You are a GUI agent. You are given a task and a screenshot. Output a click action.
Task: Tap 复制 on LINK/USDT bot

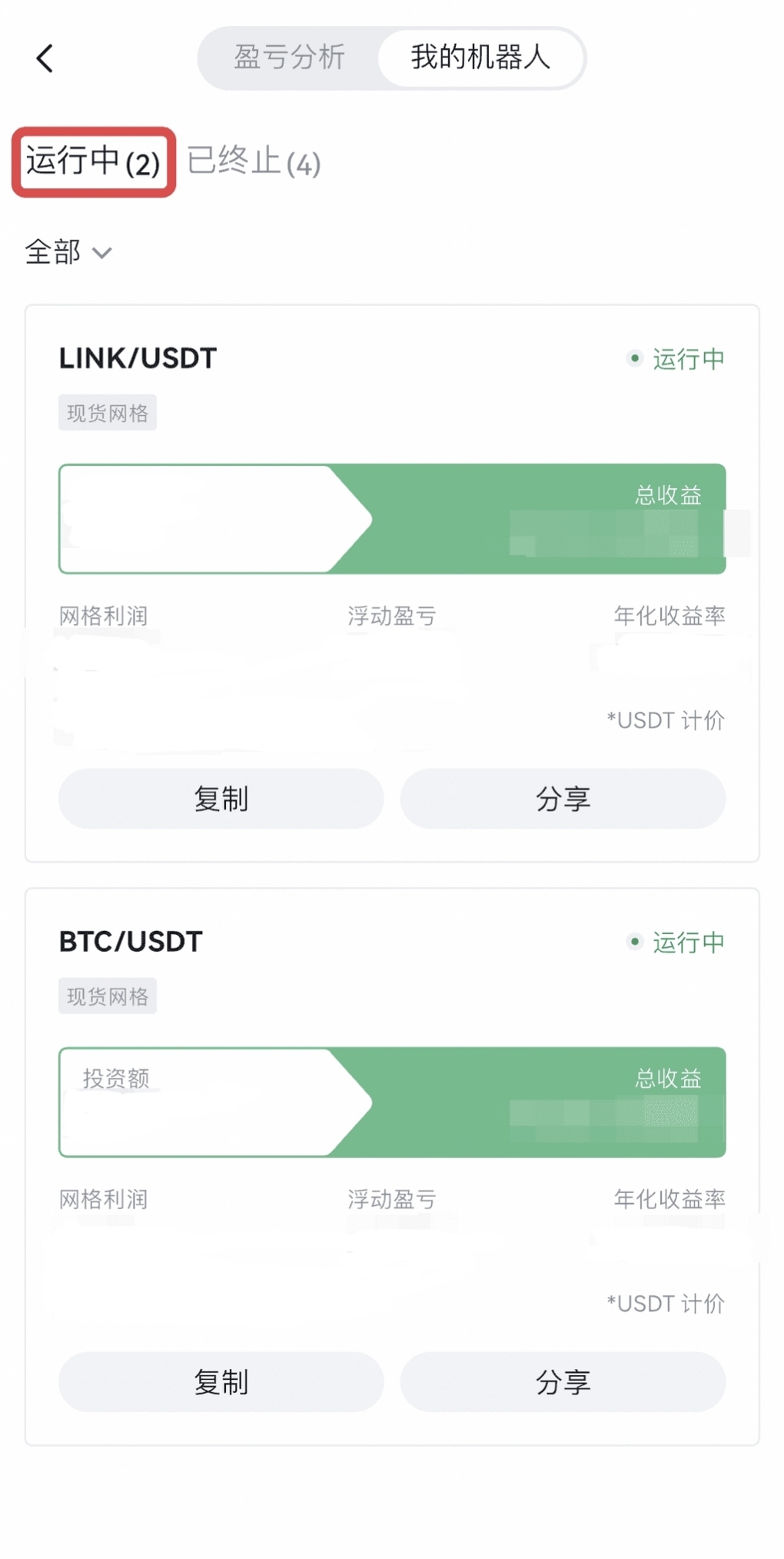[221, 799]
